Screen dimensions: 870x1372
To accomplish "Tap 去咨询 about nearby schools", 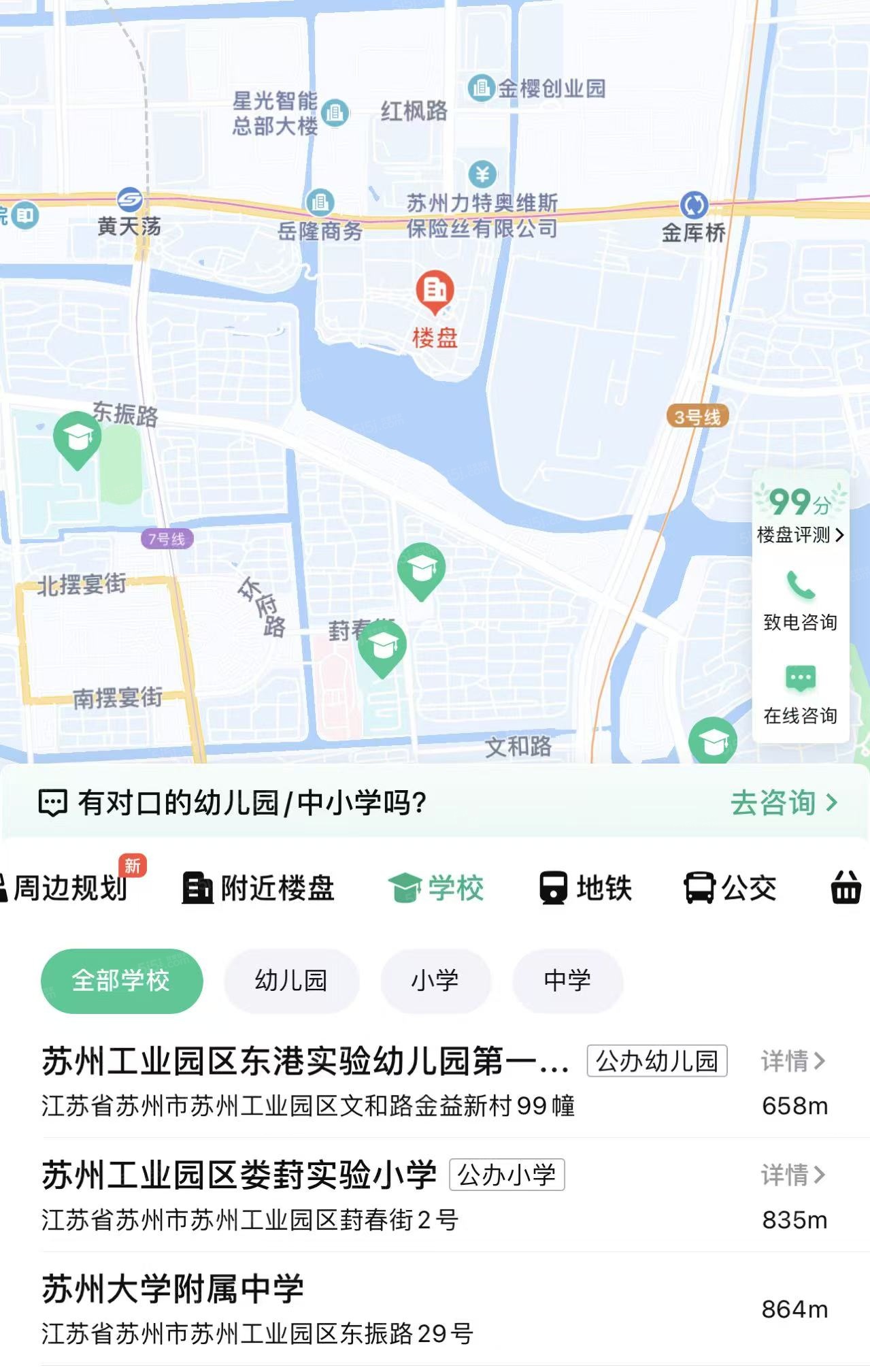I will 783,803.
